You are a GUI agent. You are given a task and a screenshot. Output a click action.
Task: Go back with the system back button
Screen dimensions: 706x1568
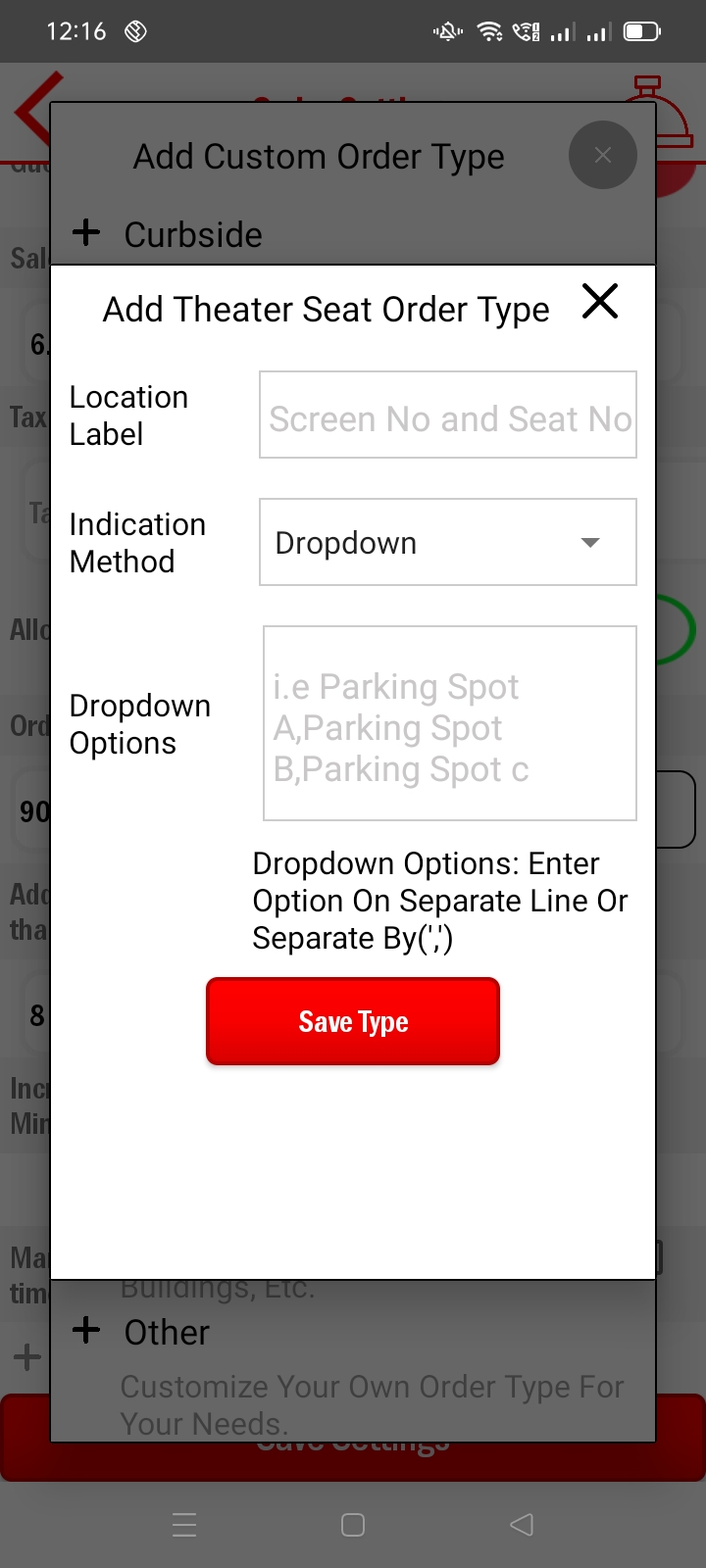(522, 1524)
